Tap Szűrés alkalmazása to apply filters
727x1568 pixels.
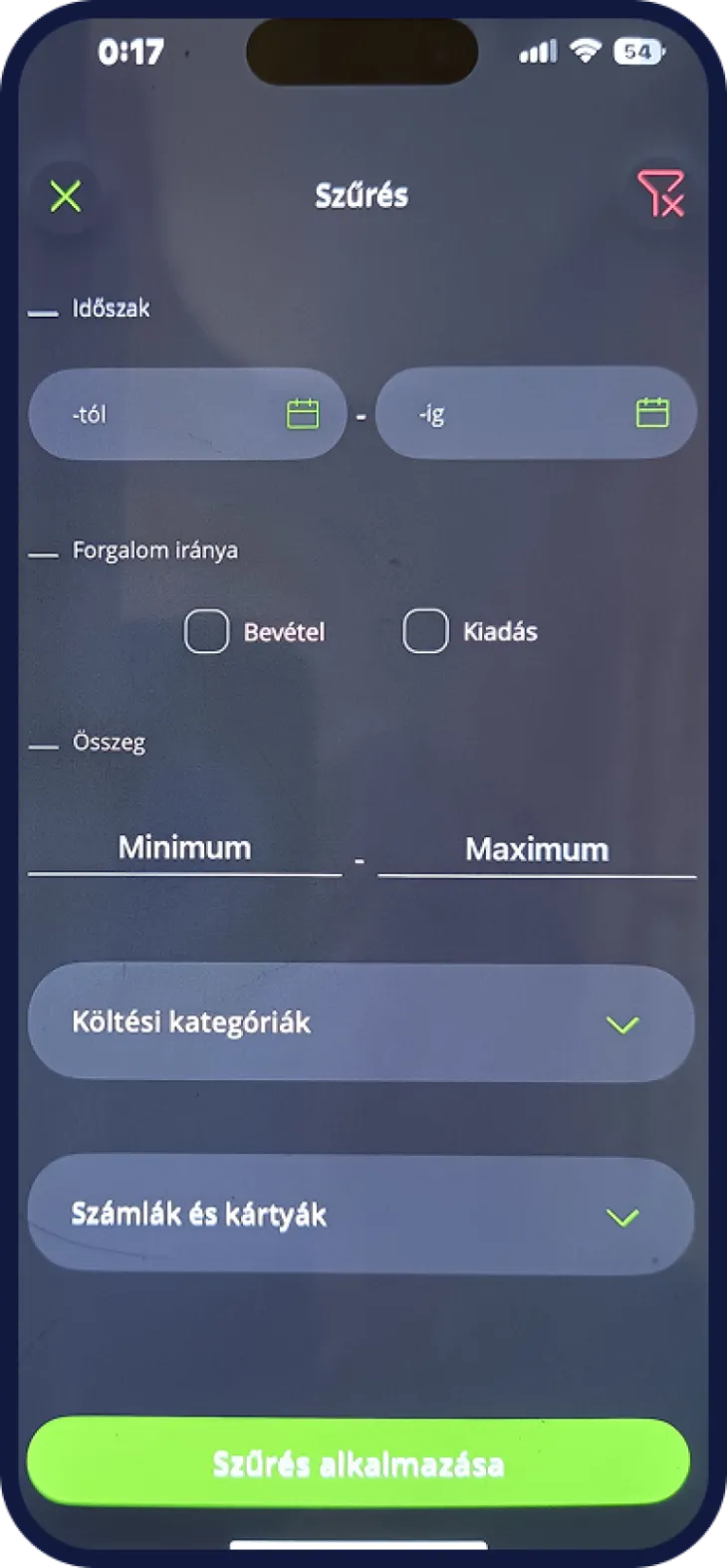click(x=359, y=1463)
